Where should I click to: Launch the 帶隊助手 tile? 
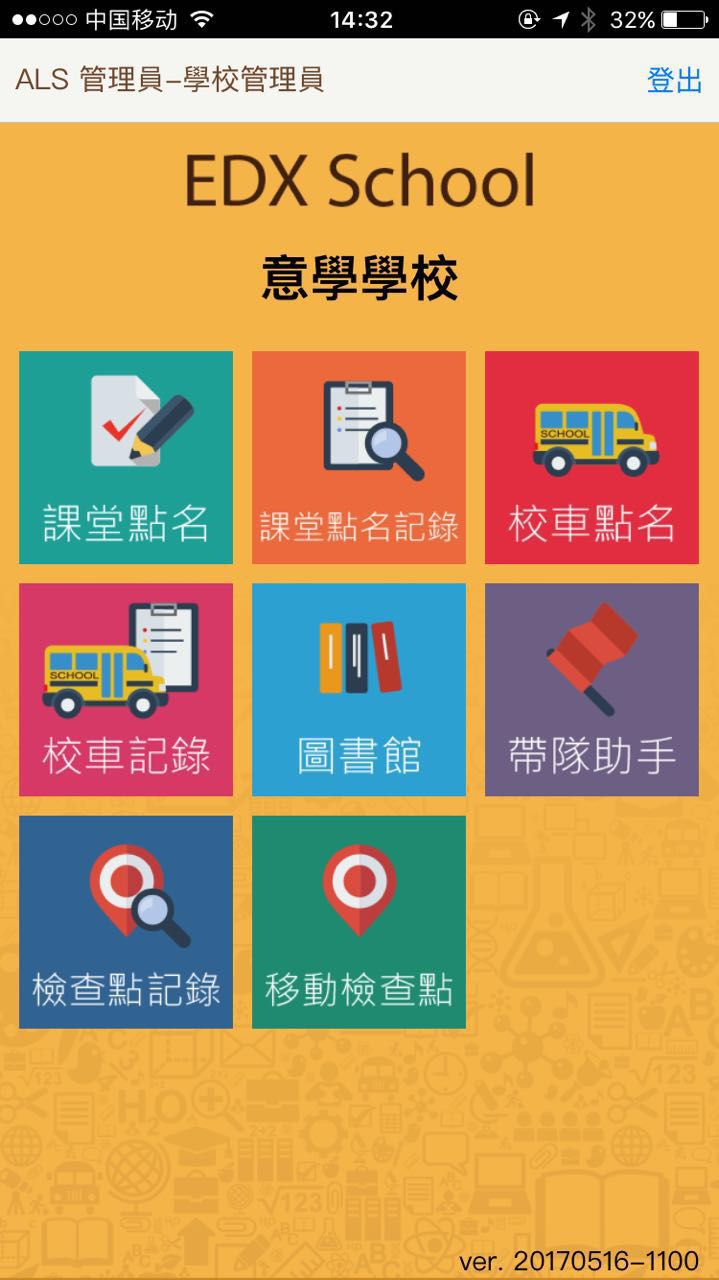point(592,690)
